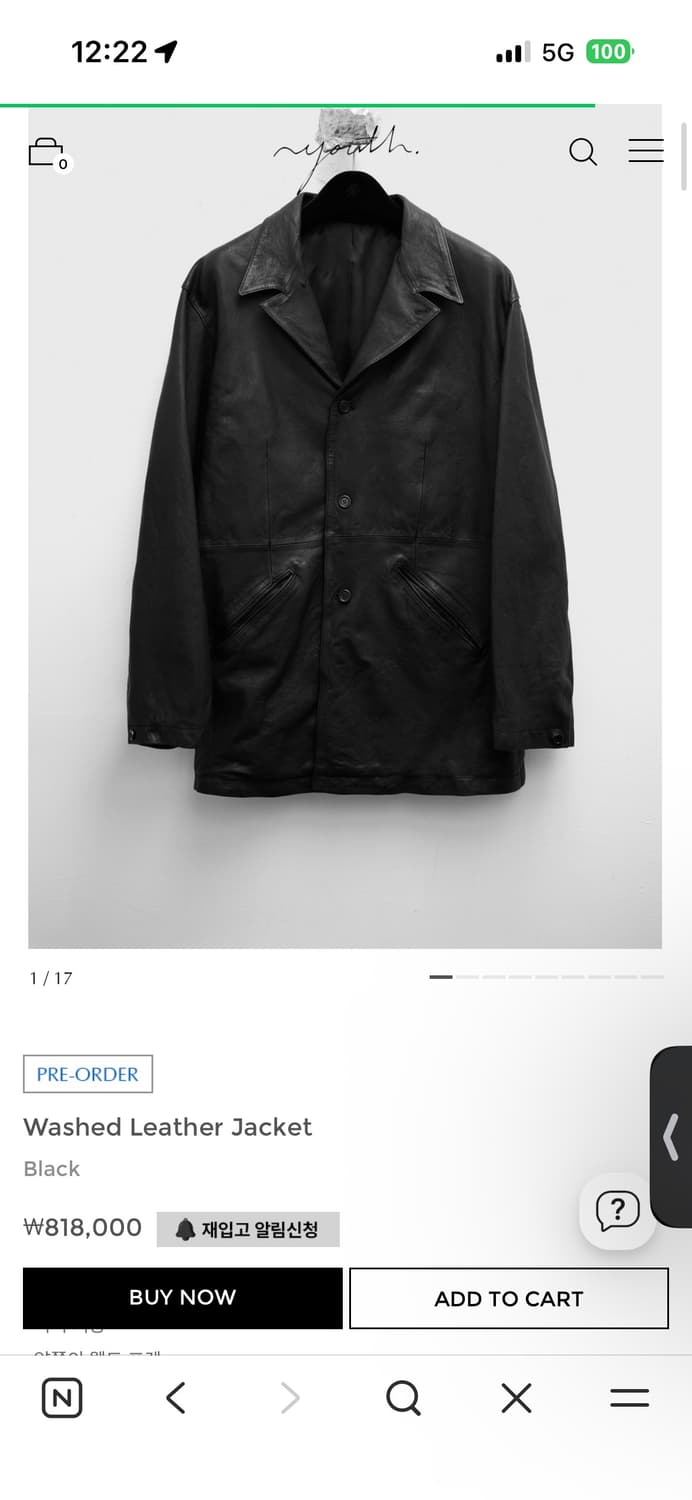Open the help chat bubble

(x=617, y=1211)
